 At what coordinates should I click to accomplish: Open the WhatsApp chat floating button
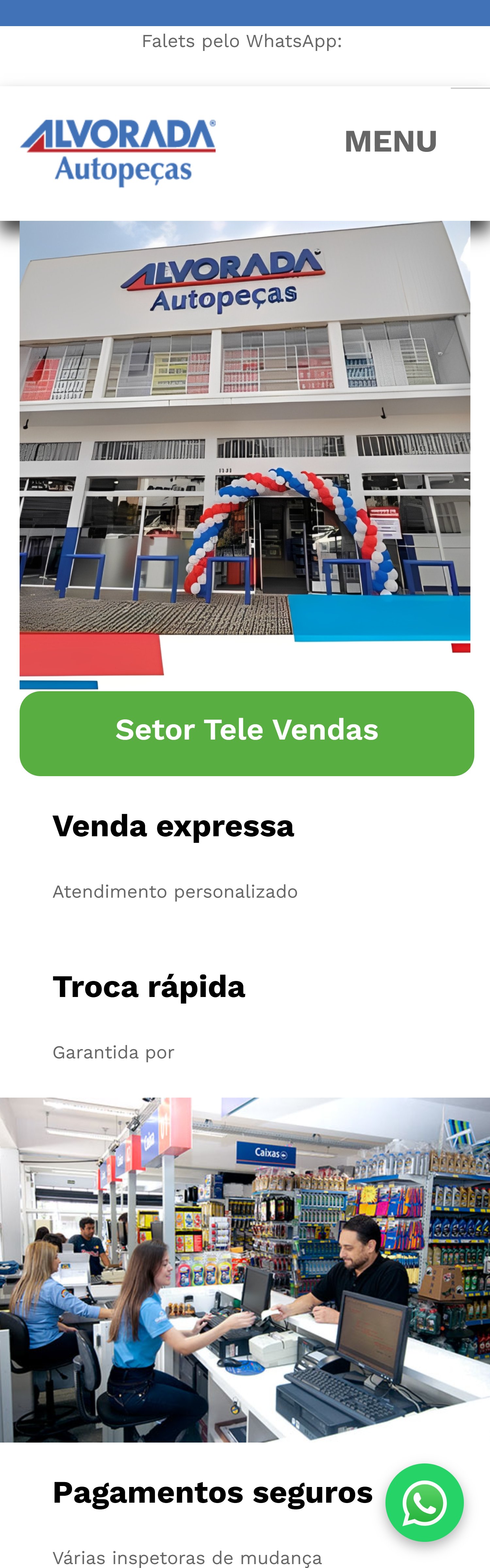[x=424, y=1502]
